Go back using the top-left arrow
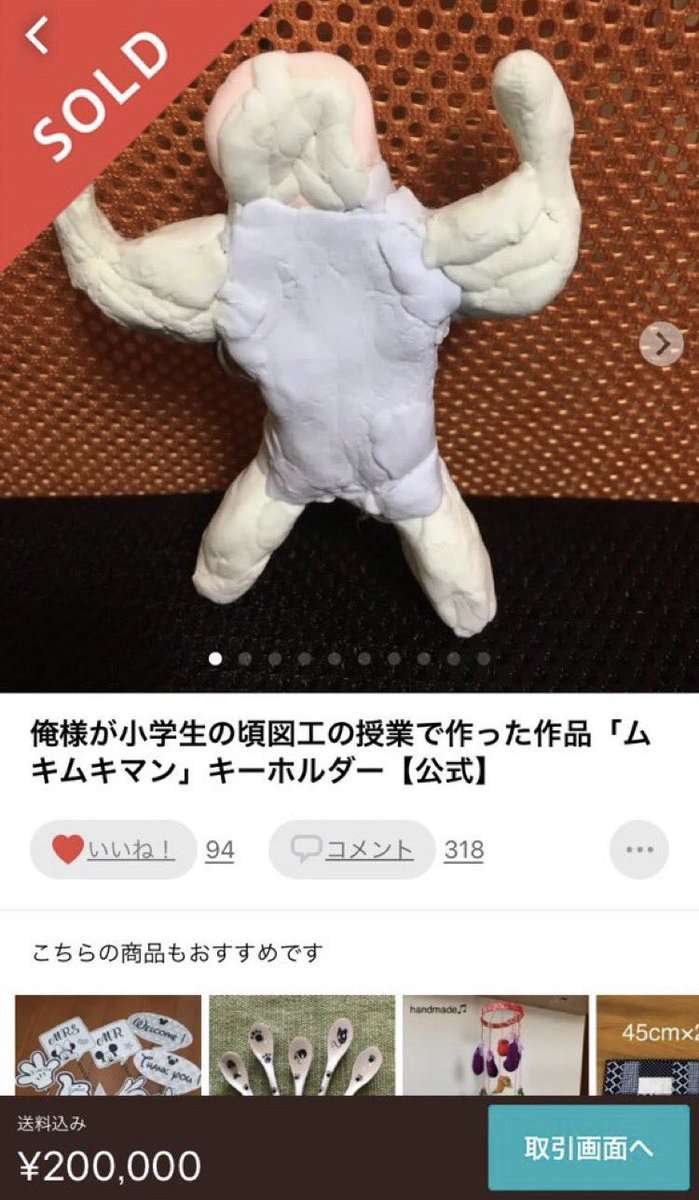 (37, 36)
